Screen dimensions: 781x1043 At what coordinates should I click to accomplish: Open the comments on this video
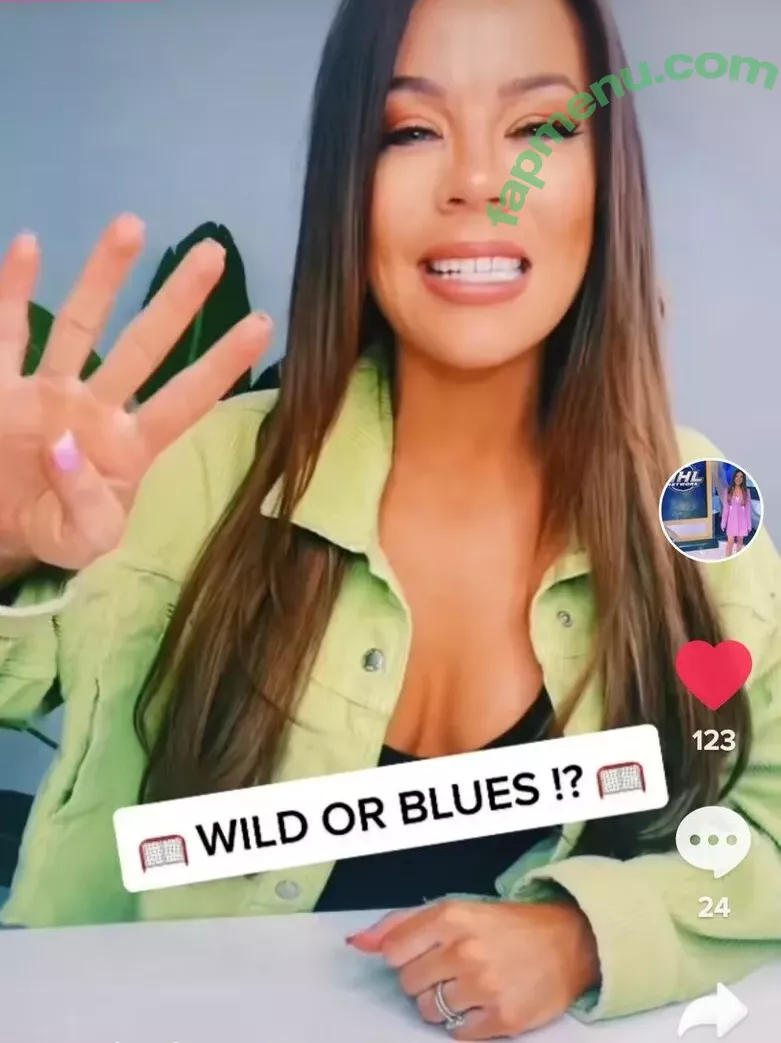point(713,842)
